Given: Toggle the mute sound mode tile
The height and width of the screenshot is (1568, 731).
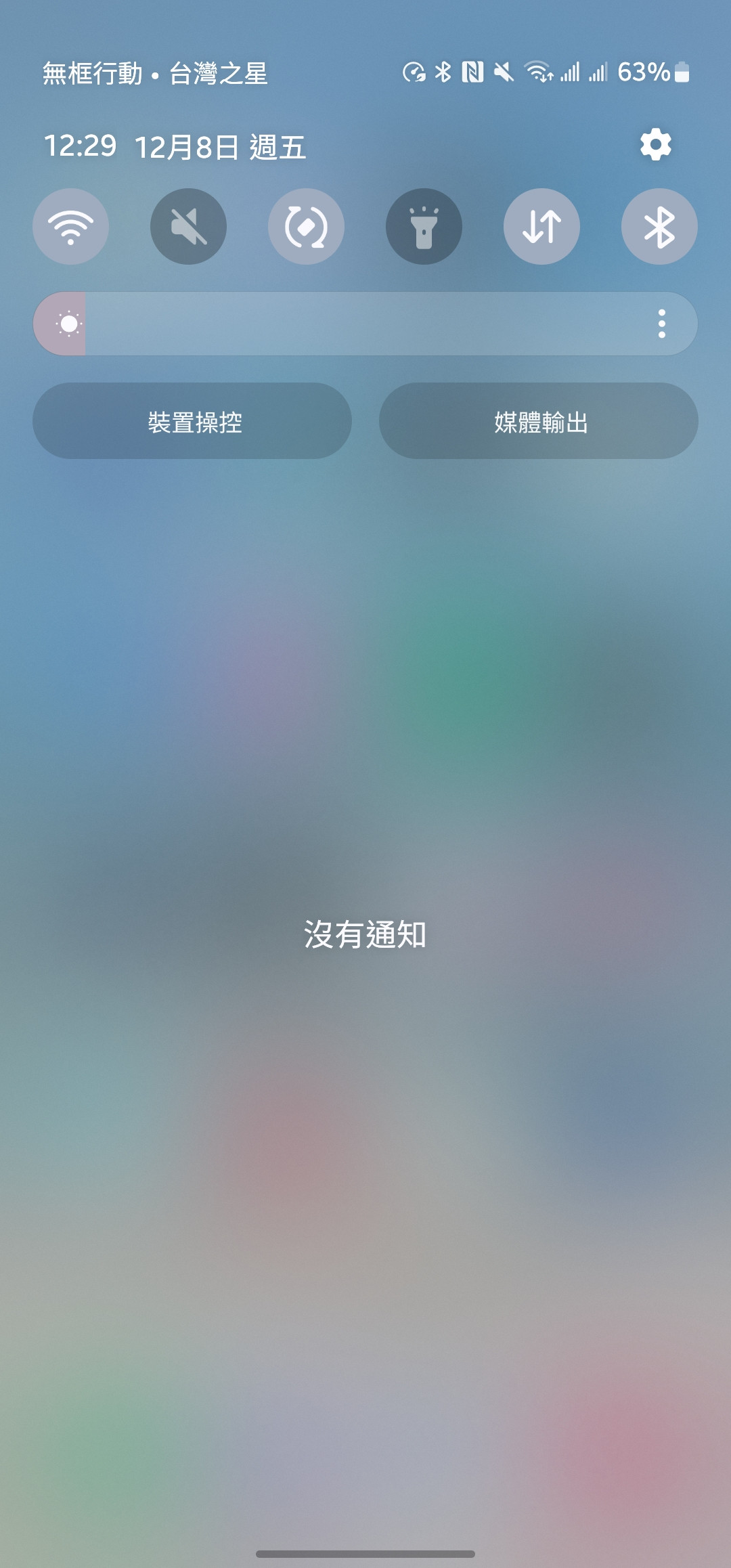Looking at the screenshot, I should (x=189, y=226).
